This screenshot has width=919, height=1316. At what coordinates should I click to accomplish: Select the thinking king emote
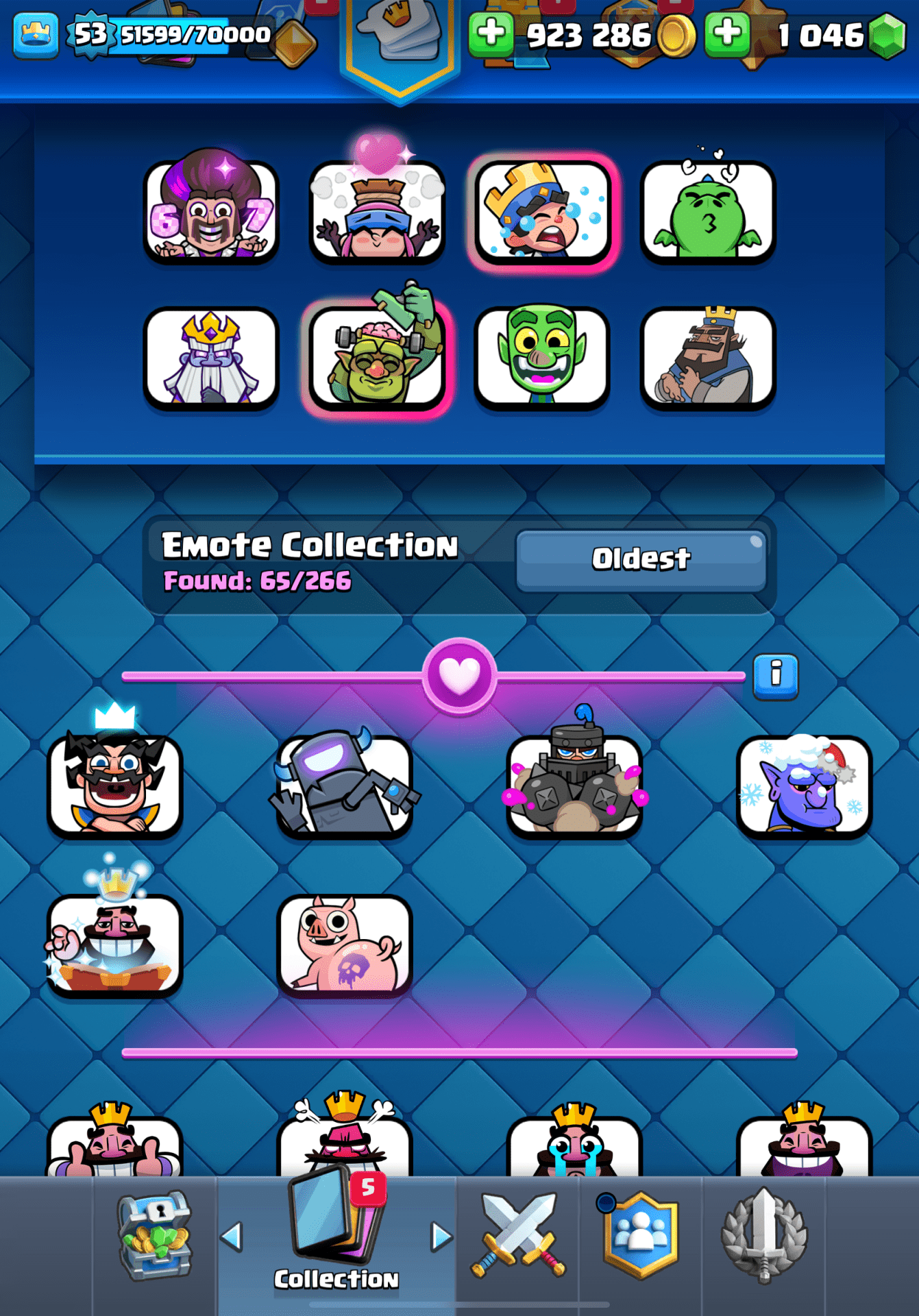tap(707, 356)
